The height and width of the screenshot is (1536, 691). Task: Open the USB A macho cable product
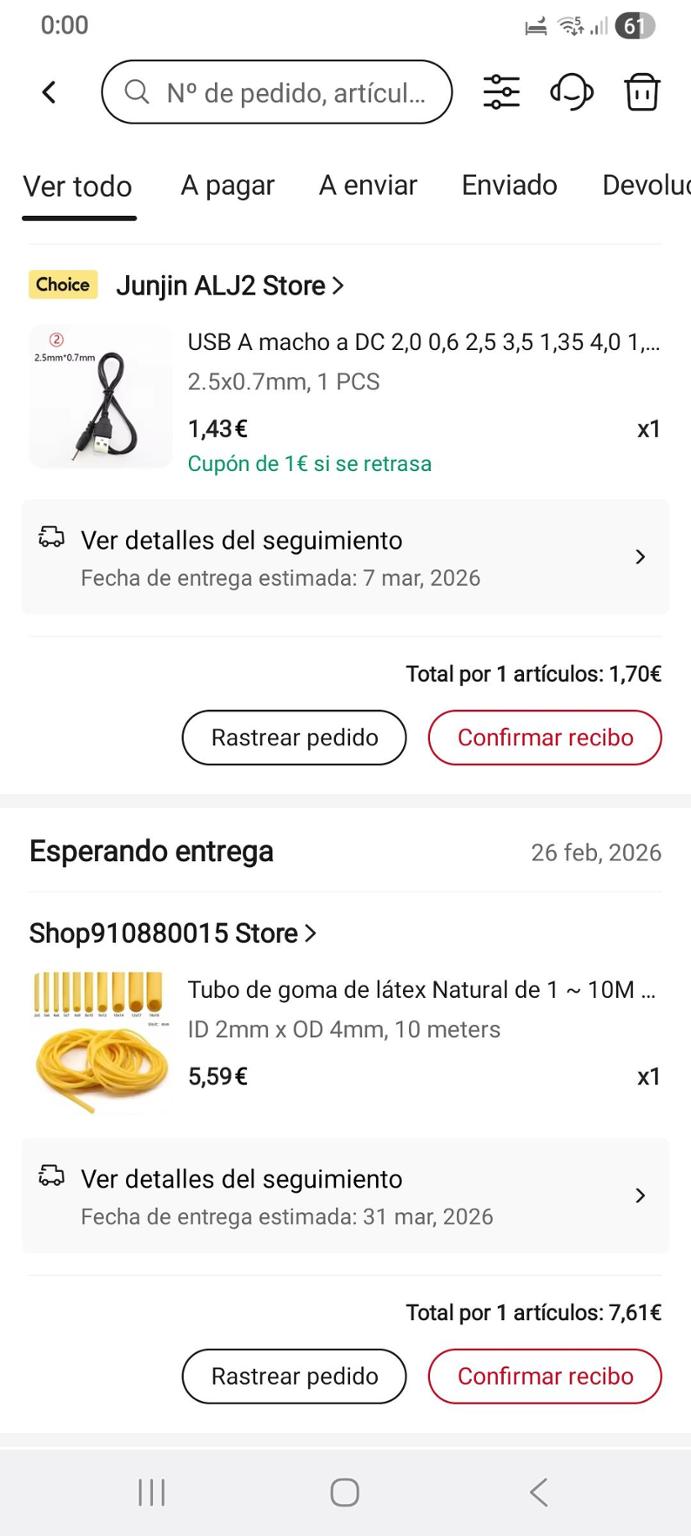(422, 343)
